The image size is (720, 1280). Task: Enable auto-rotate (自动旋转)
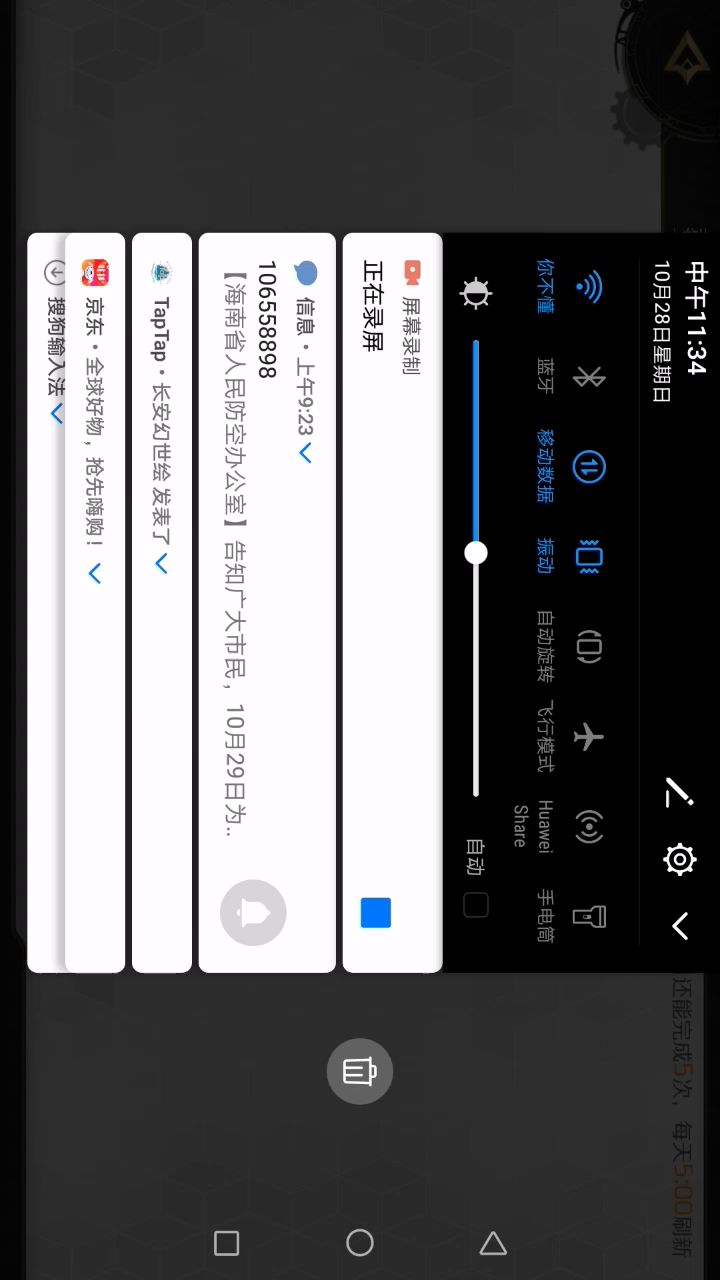tap(590, 647)
